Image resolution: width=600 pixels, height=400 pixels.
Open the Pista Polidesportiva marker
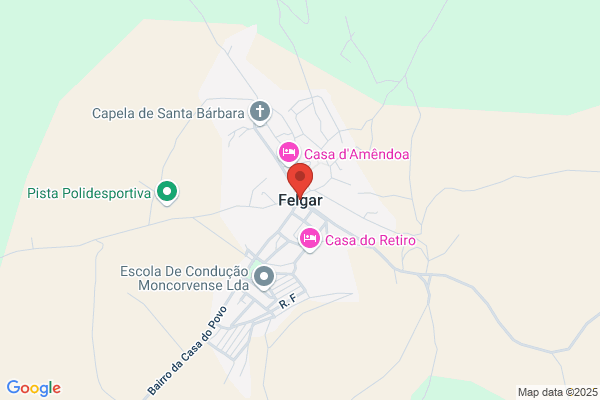pos(167,193)
